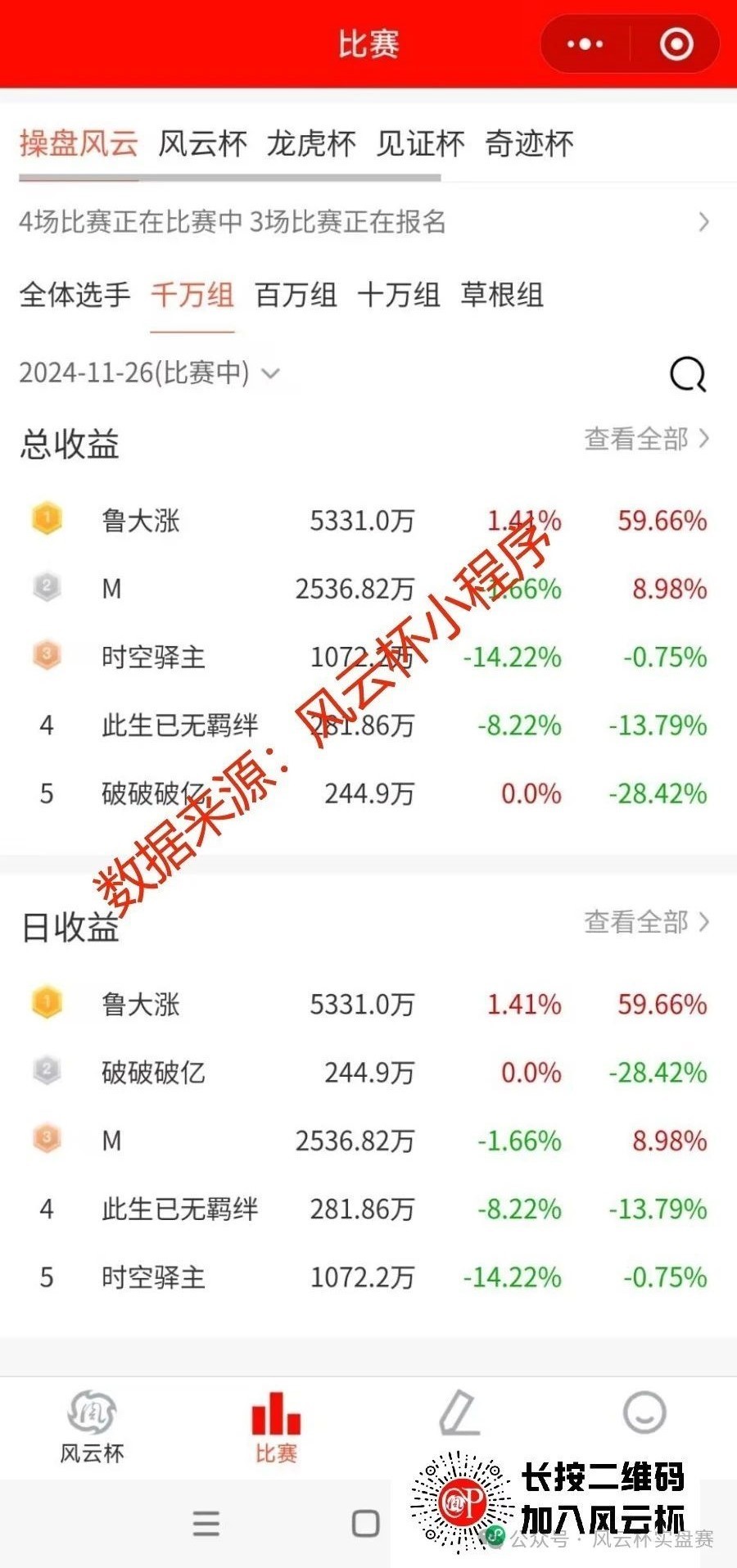Image resolution: width=737 pixels, height=1568 pixels.
Task: Switch to the 十万组 group
Action: (x=399, y=295)
